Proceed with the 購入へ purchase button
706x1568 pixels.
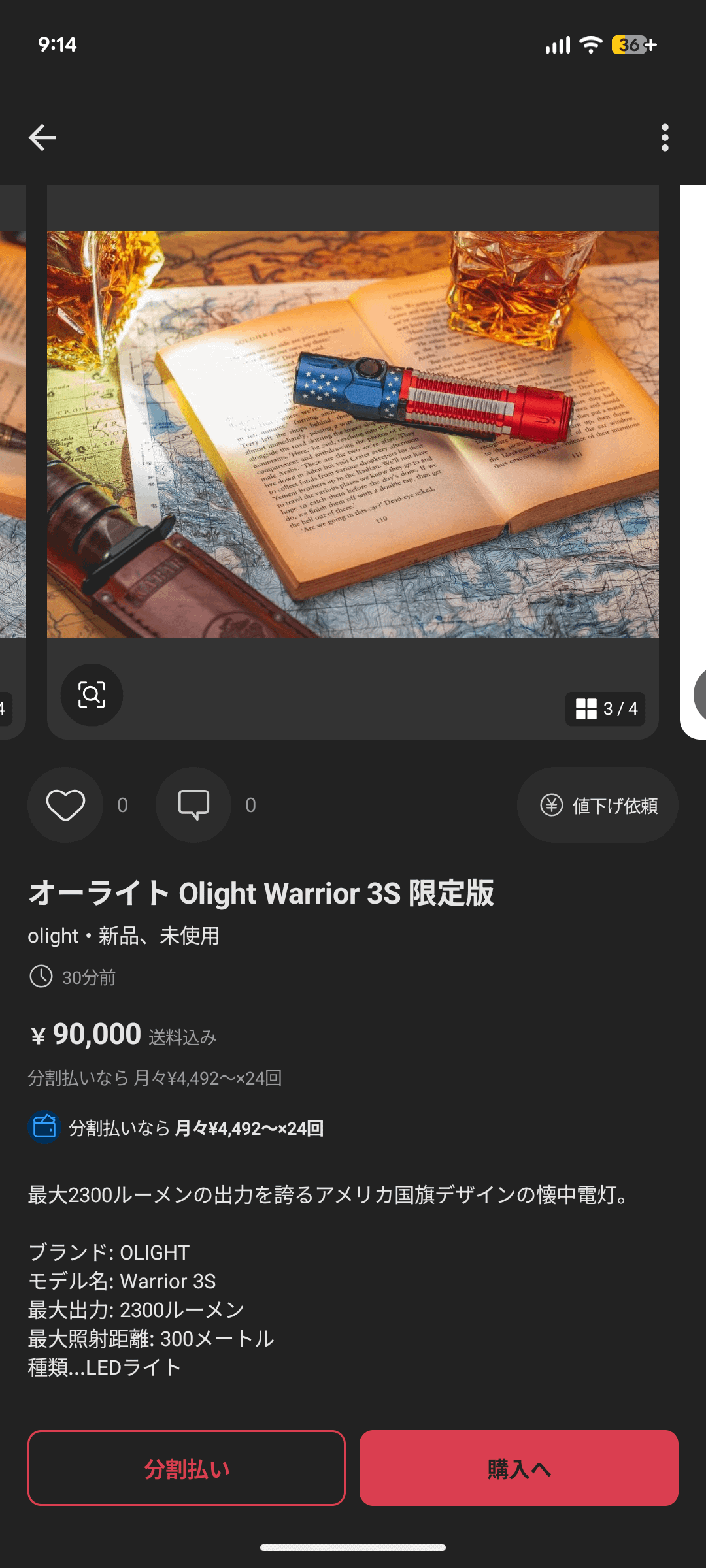coord(519,1468)
